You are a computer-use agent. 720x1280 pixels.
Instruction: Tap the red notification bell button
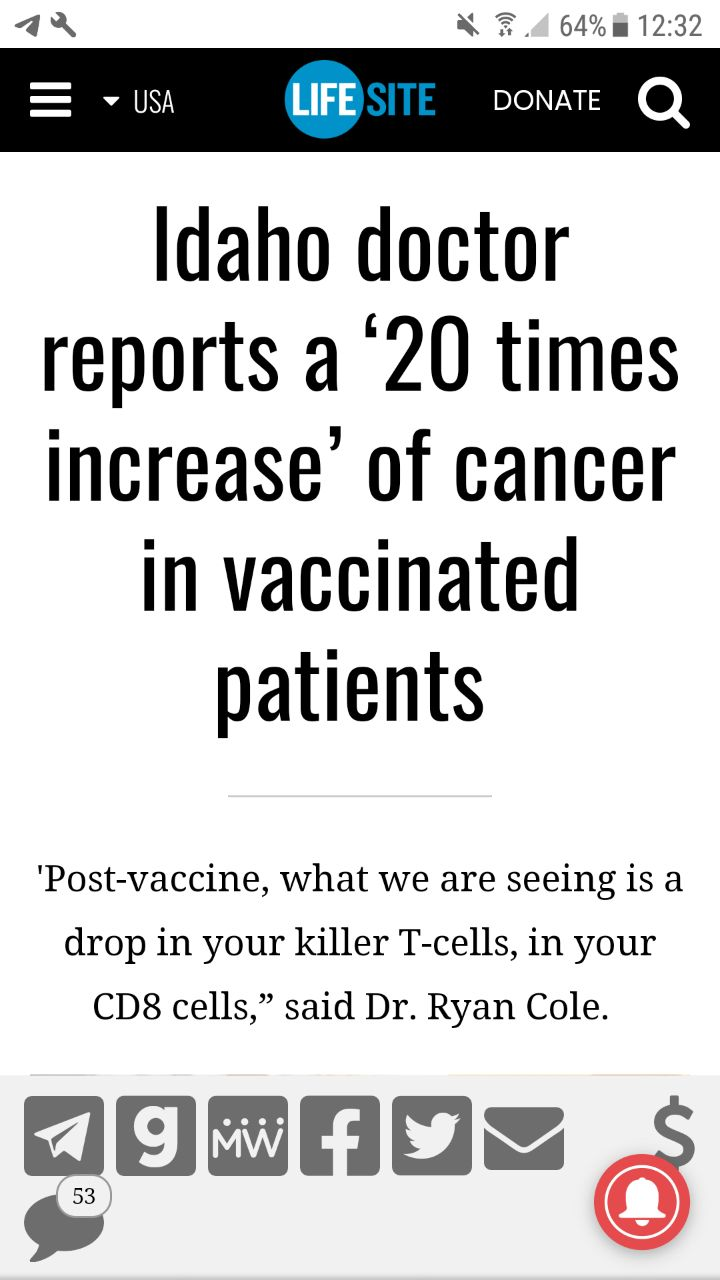642,1201
